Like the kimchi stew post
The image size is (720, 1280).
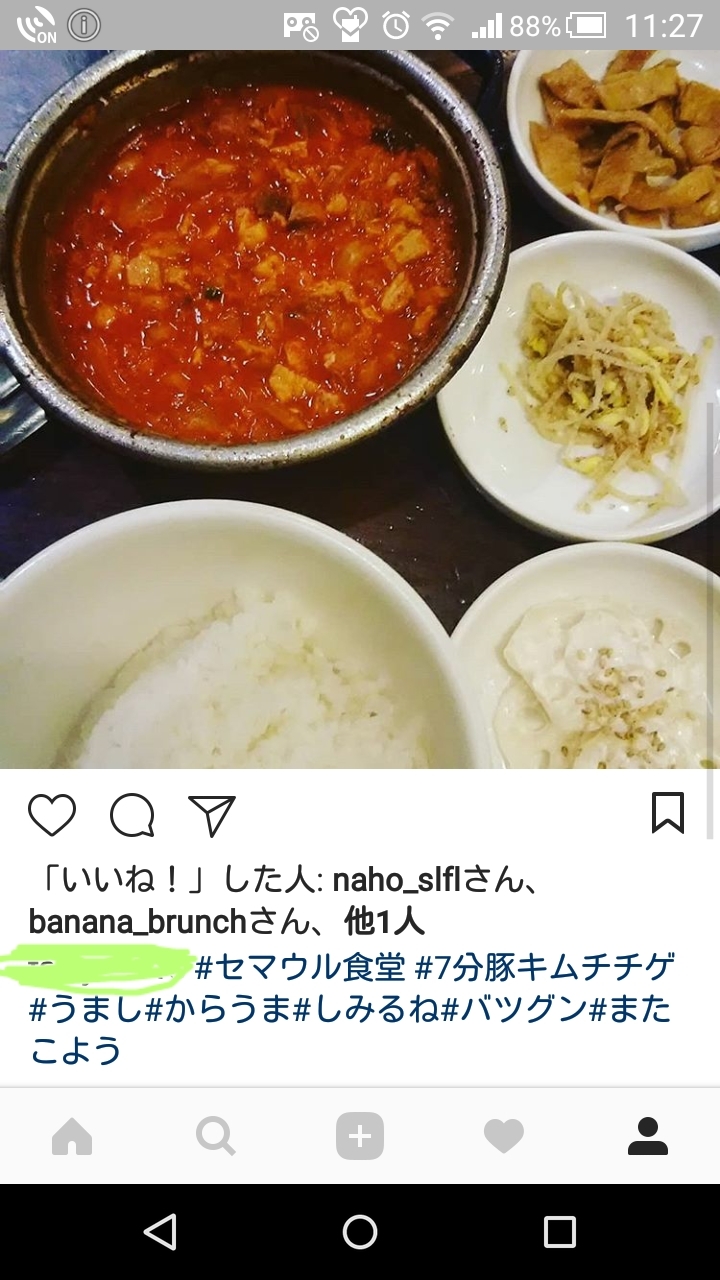(52, 815)
